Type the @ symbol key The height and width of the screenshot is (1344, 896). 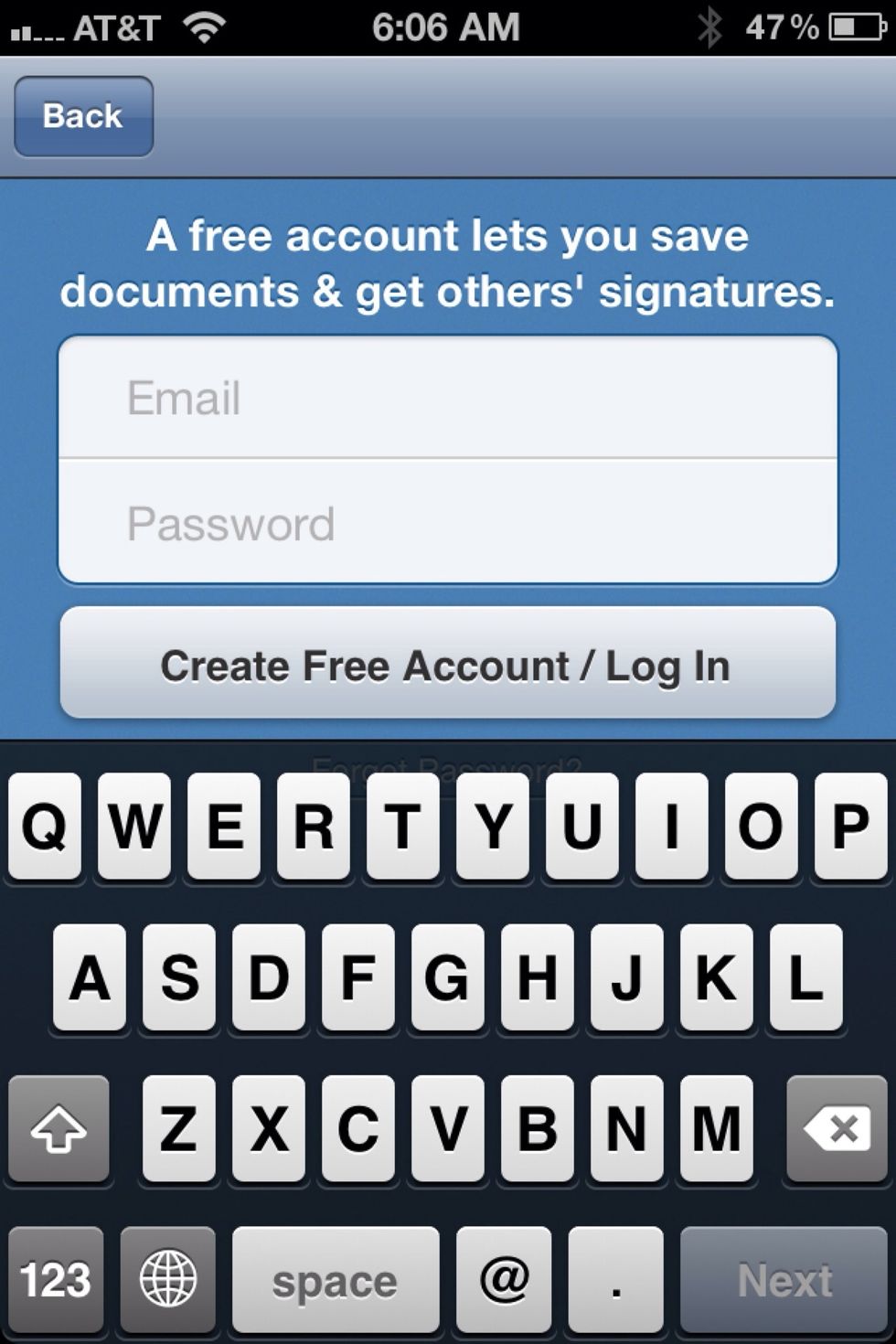(504, 1280)
